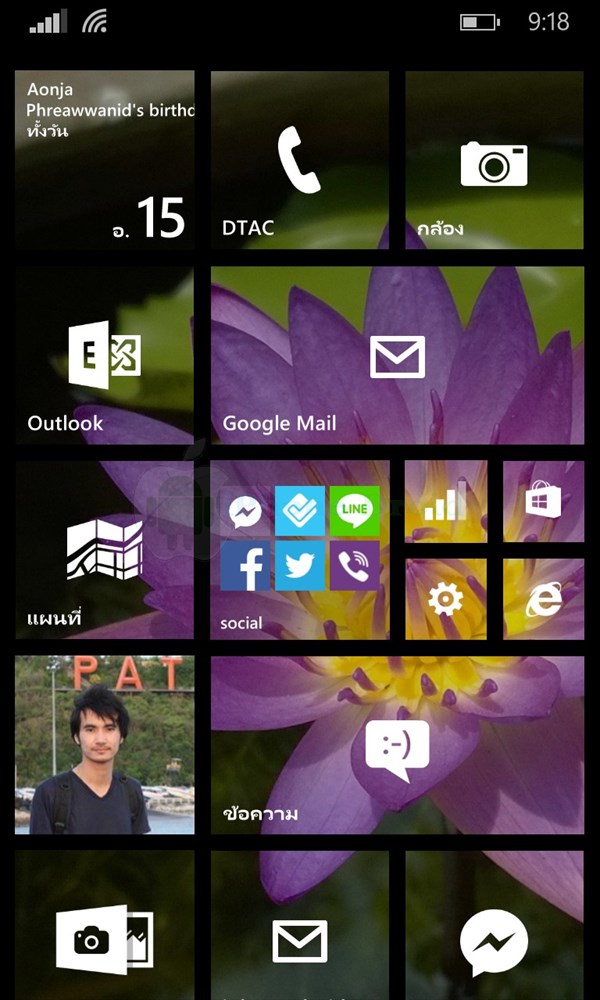Open the calendar tile showing 15
600x1000 pixels.
pyautogui.click(x=105, y=159)
